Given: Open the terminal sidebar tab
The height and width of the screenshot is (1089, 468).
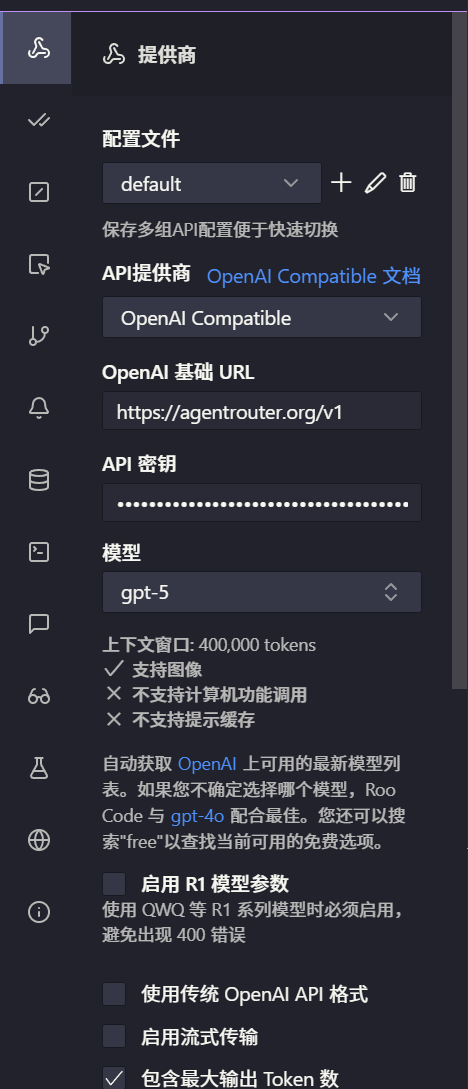Looking at the screenshot, I should pos(39,552).
